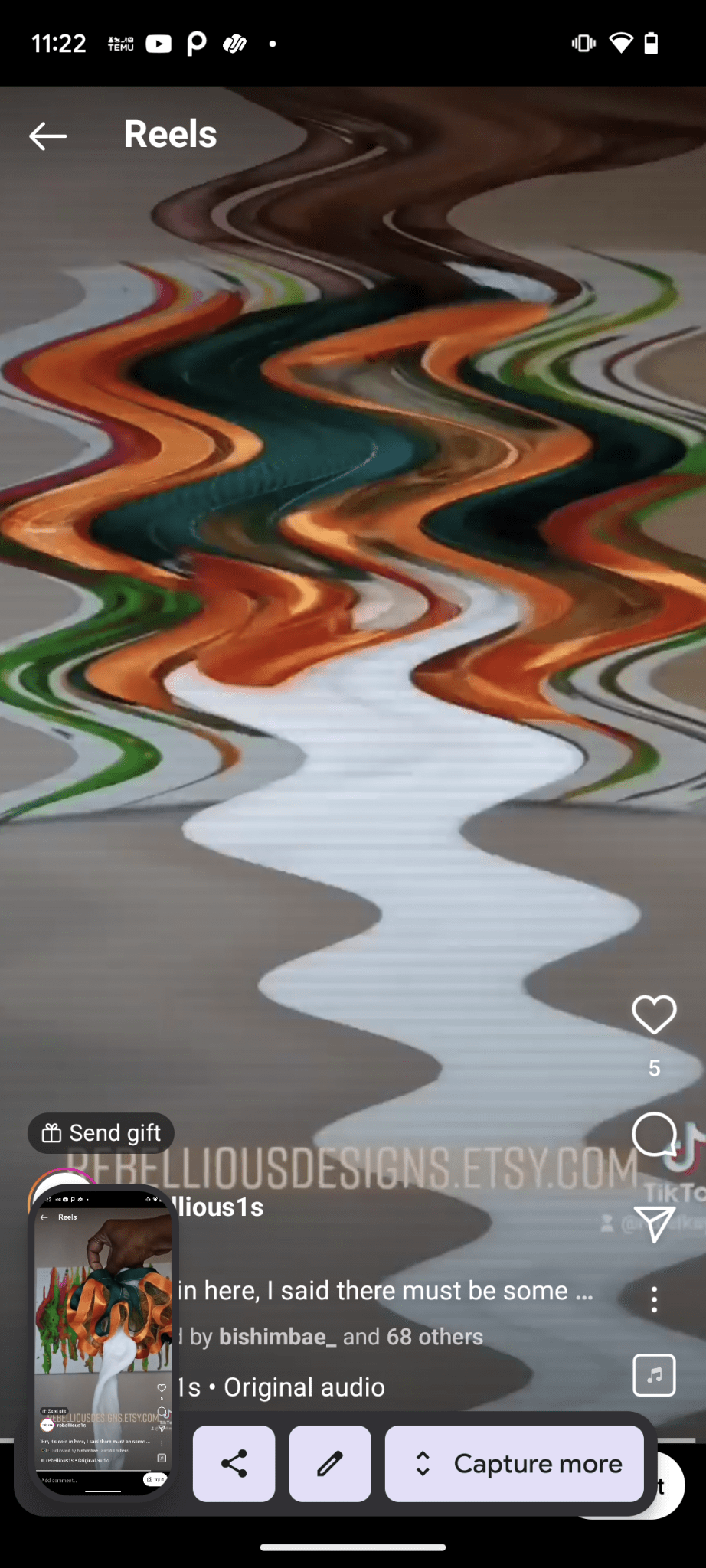Open the screenshot preview thumbnail
Screen dimensions: 706x1568
click(x=103, y=1341)
